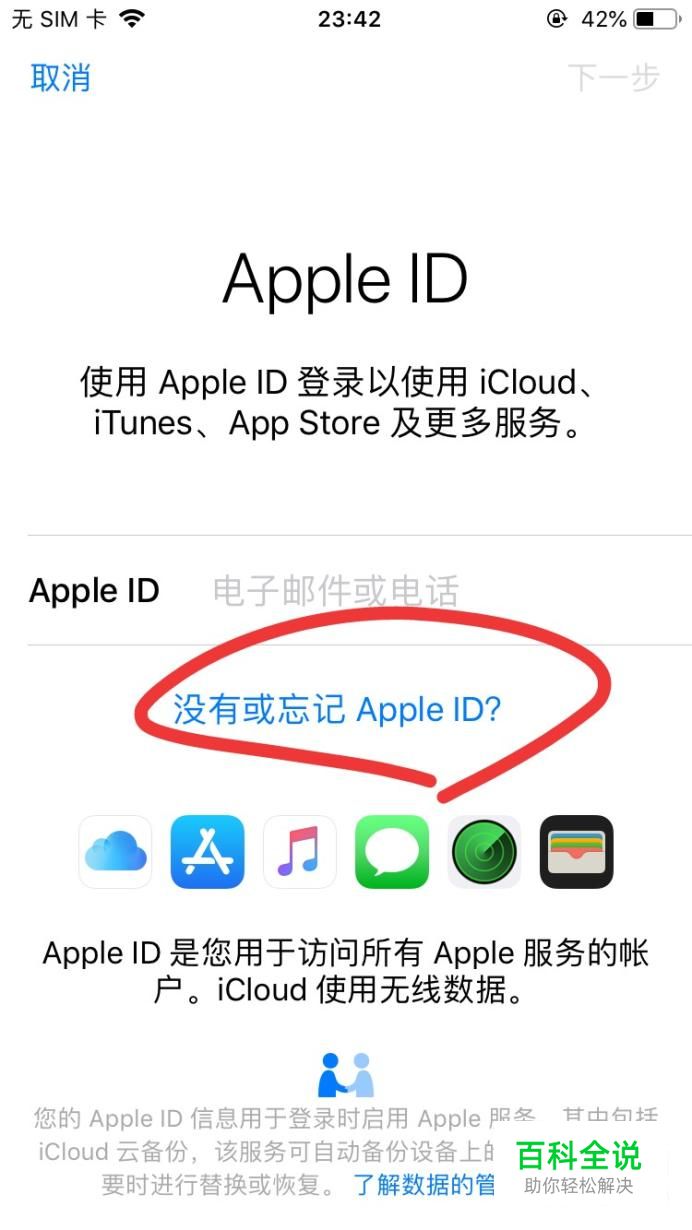Open the 了解数据的管理 link
This screenshot has height=1230, width=692.
426,1186
